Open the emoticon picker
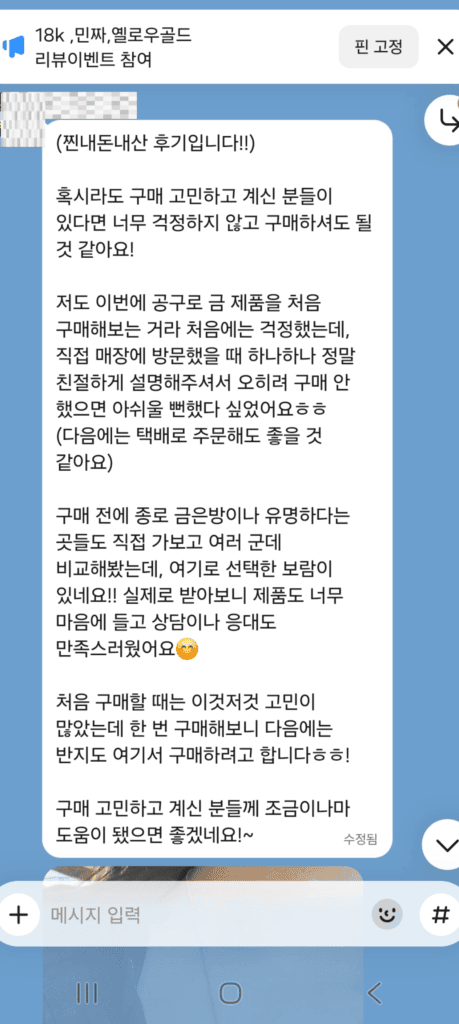The height and width of the screenshot is (1024, 459). pyautogui.click(x=387, y=914)
